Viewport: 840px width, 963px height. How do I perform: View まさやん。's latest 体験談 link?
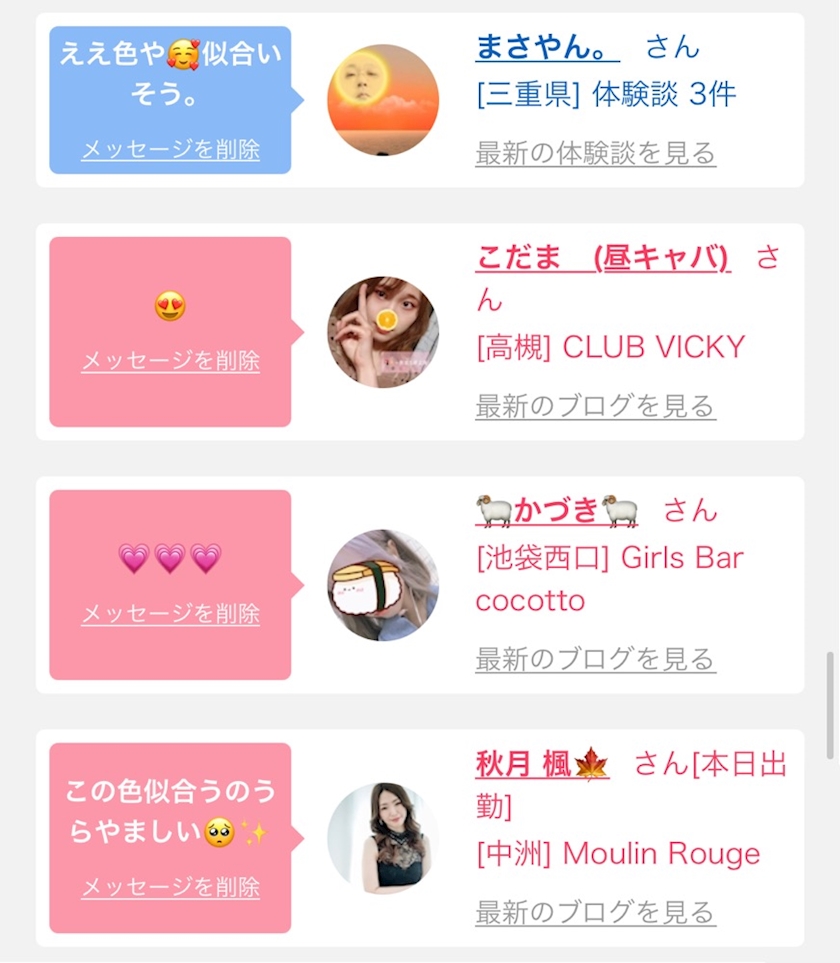[x=595, y=153]
